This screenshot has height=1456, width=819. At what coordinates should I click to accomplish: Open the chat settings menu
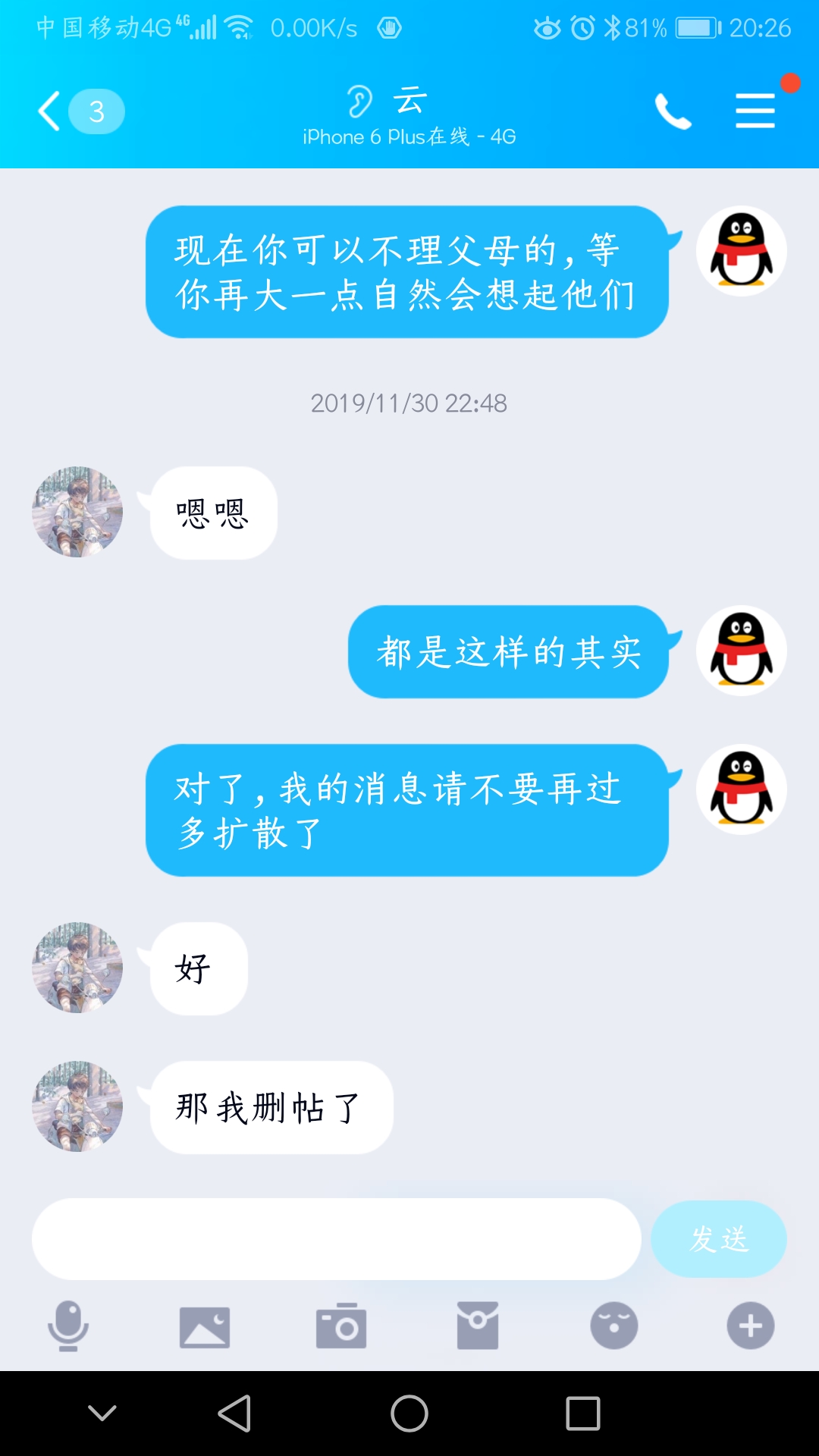(x=755, y=111)
